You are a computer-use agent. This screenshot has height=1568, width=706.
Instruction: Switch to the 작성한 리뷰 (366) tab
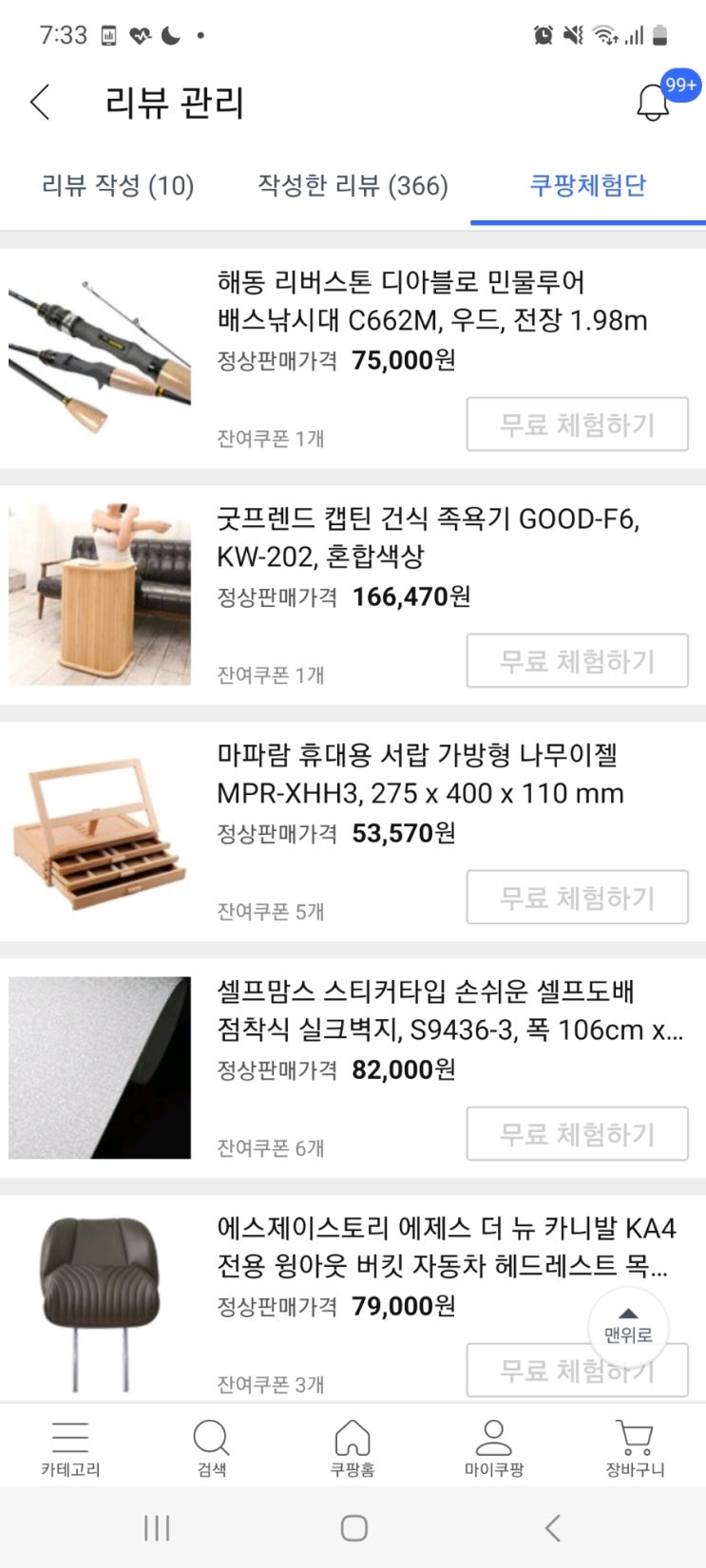[353, 185]
